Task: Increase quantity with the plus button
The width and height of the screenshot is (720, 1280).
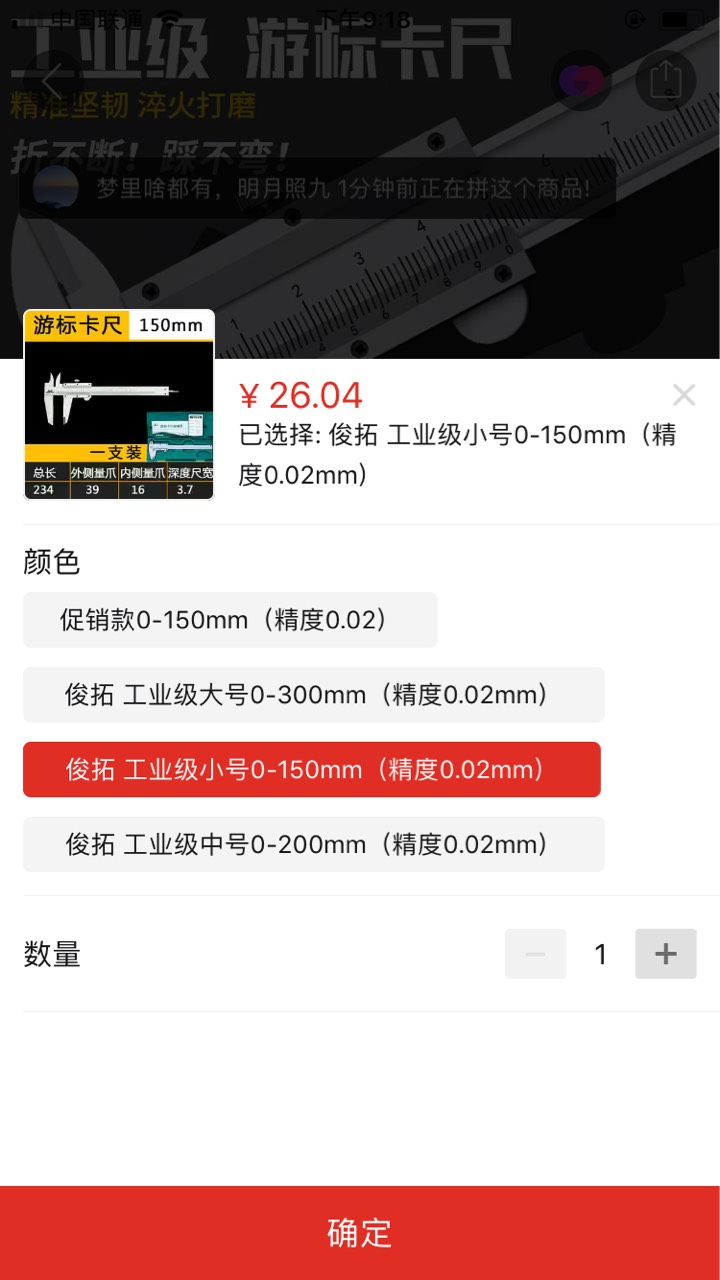Action: (666, 954)
